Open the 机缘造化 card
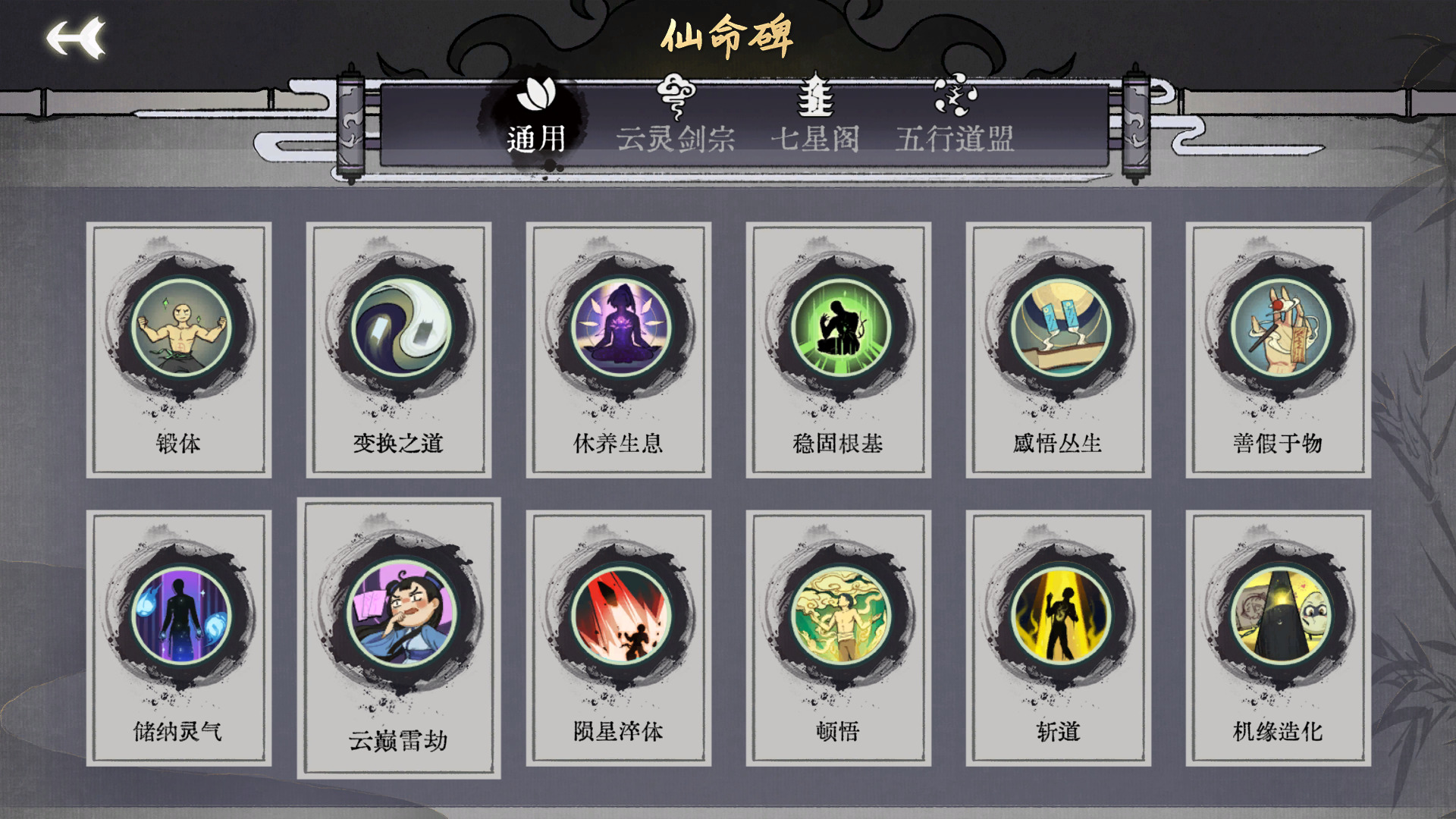 [1279, 638]
